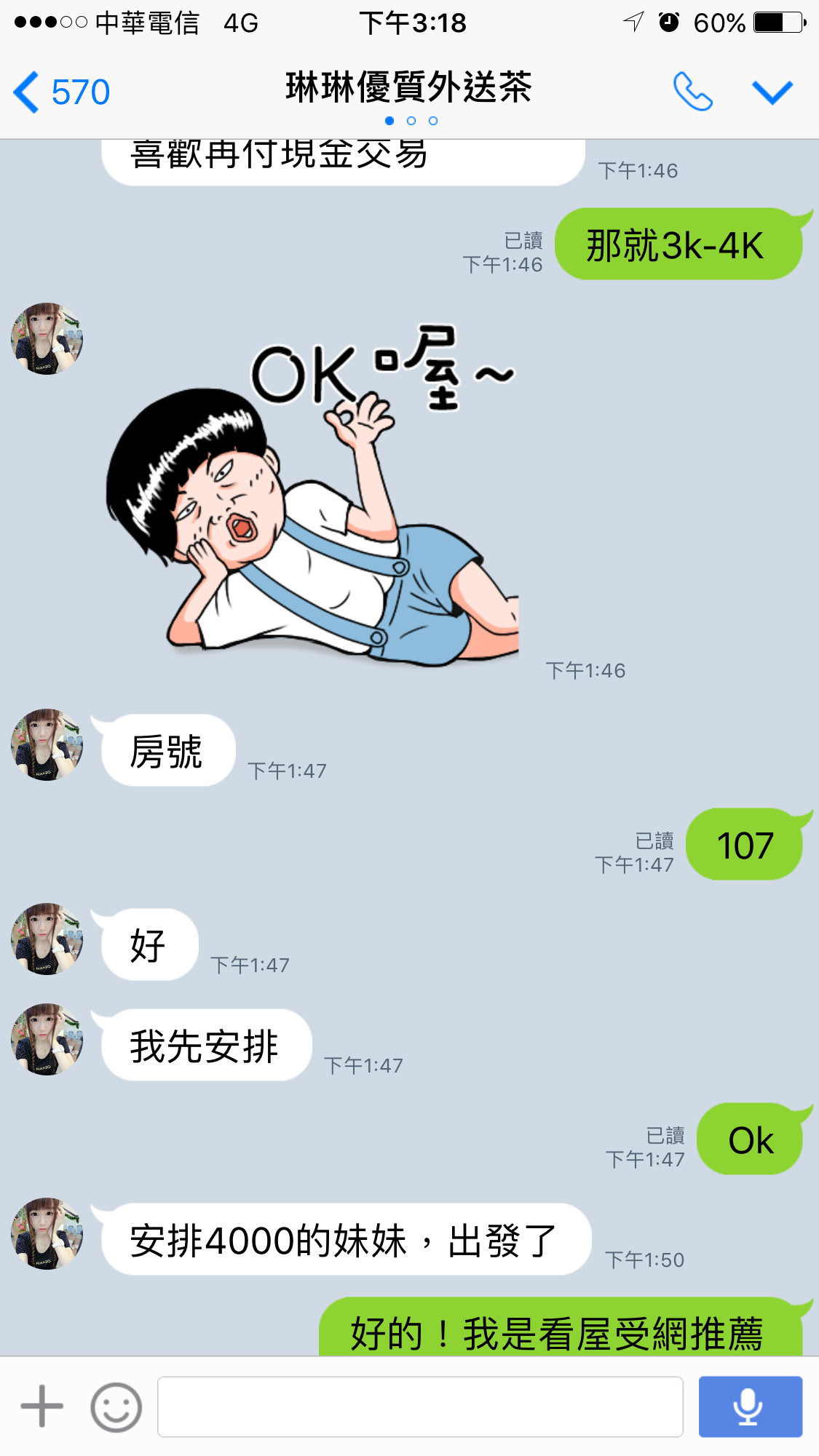
Task: Expand the chat options dropdown arrow
Action: click(772, 92)
